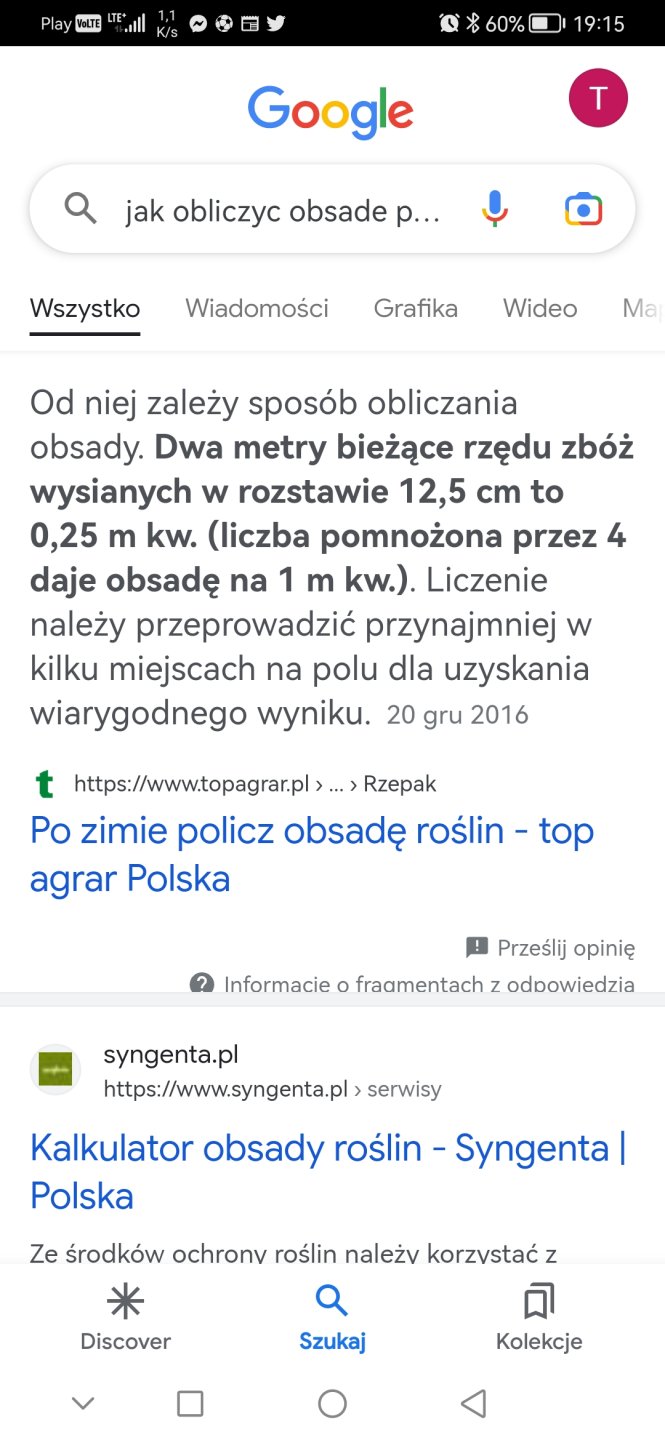This screenshot has width=665, height=1440.
Task: Open Kalkulator obsady roślin Syngenta result
Action: coord(328,1171)
